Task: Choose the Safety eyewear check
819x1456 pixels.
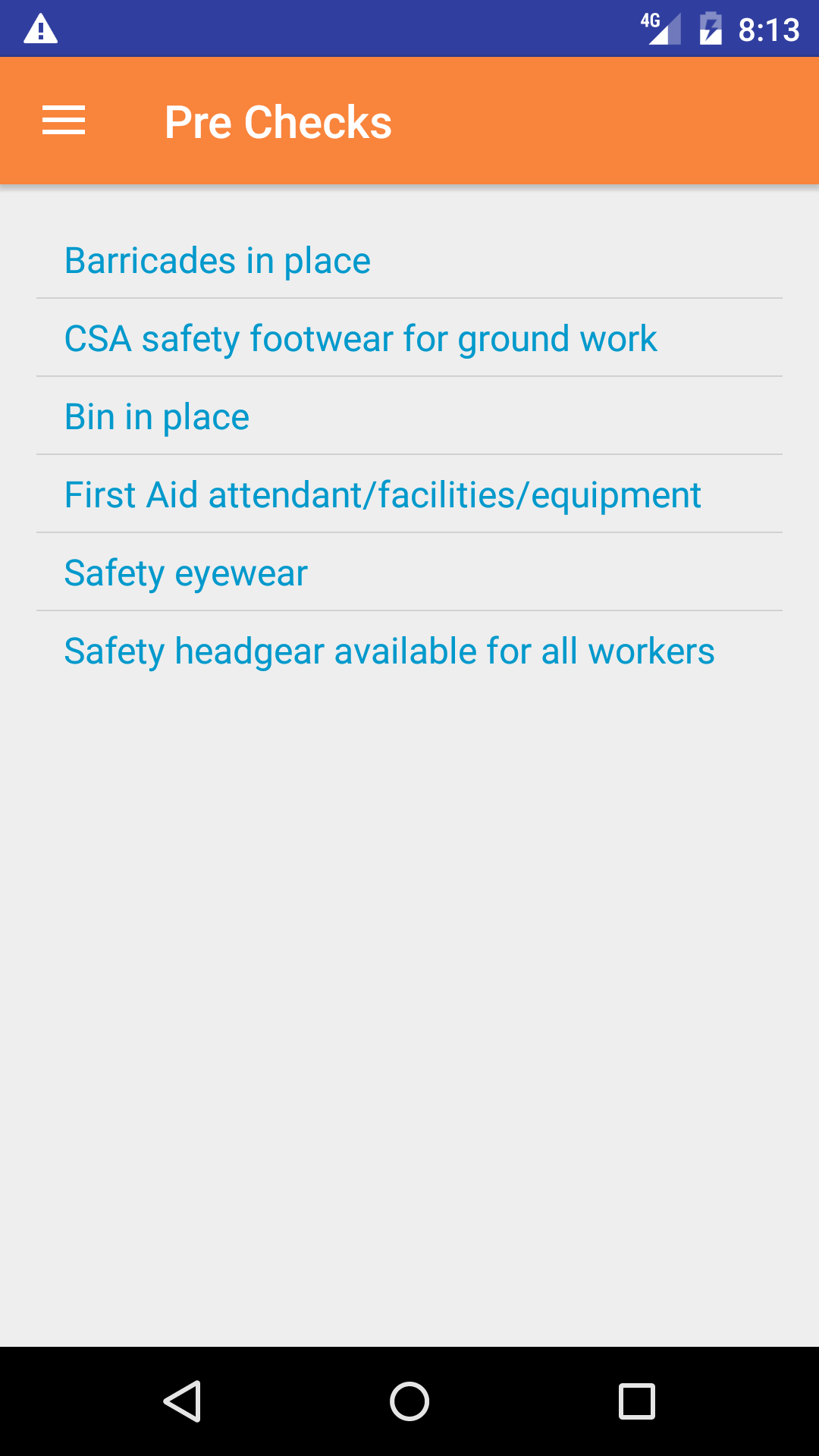Action: click(186, 573)
